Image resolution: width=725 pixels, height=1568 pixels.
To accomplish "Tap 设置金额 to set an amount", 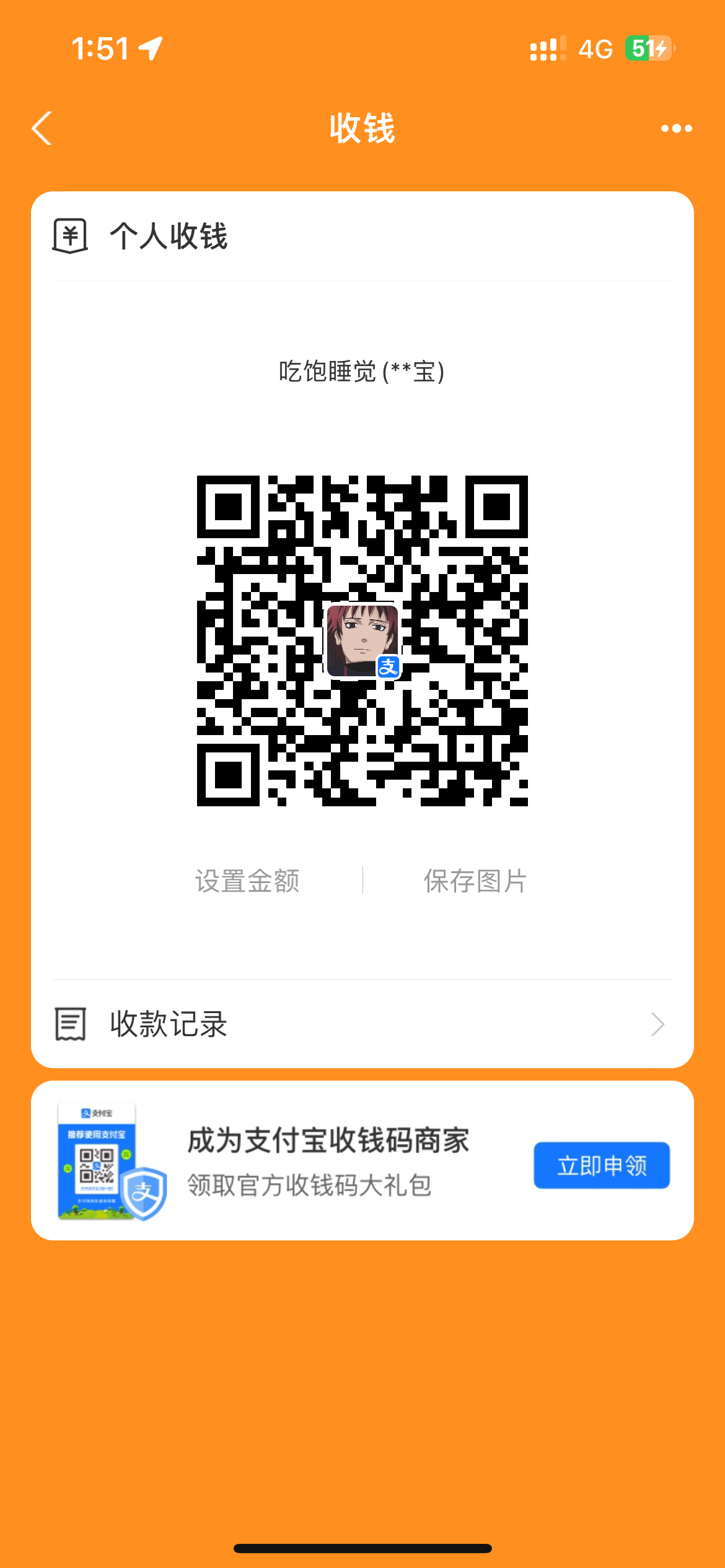I will 247,881.
